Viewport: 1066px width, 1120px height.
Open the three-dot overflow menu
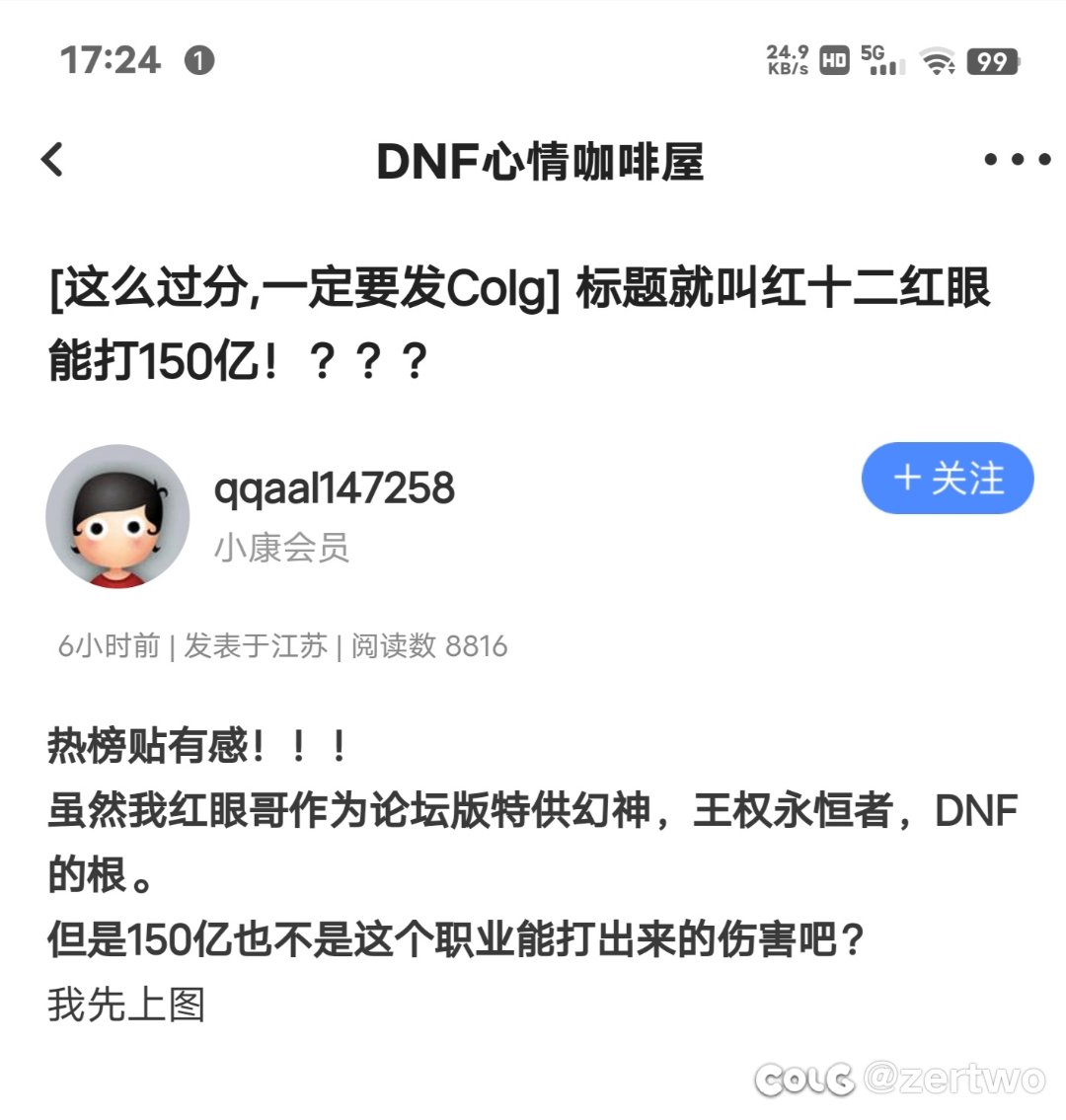[x=1012, y=159]
